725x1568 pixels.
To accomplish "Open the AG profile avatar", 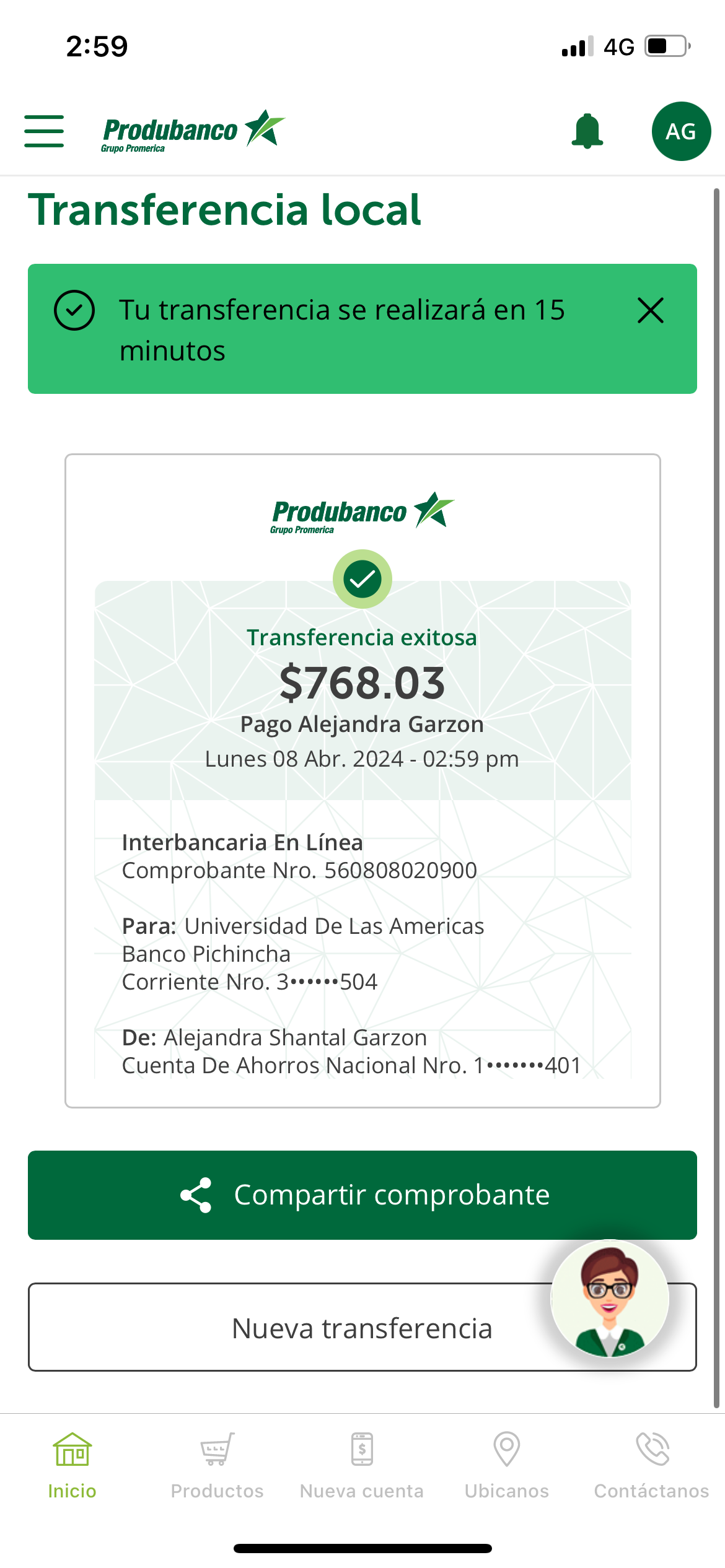I will tap(680, 131).
